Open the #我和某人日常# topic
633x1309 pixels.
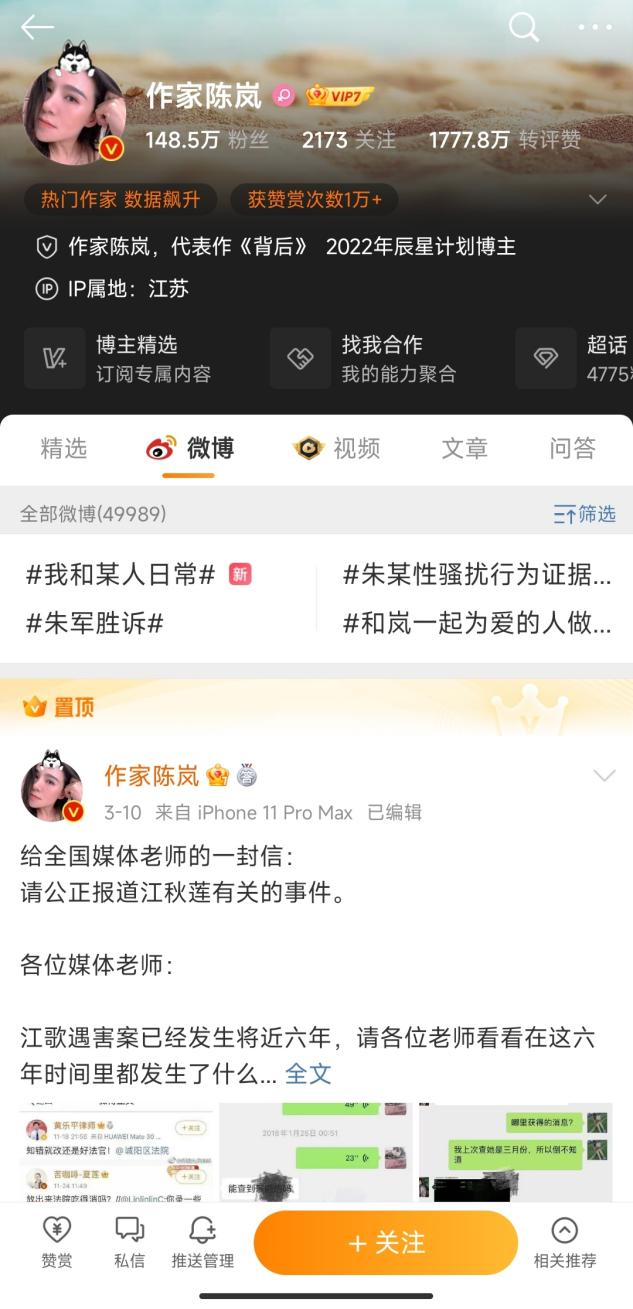click(121, 574)
